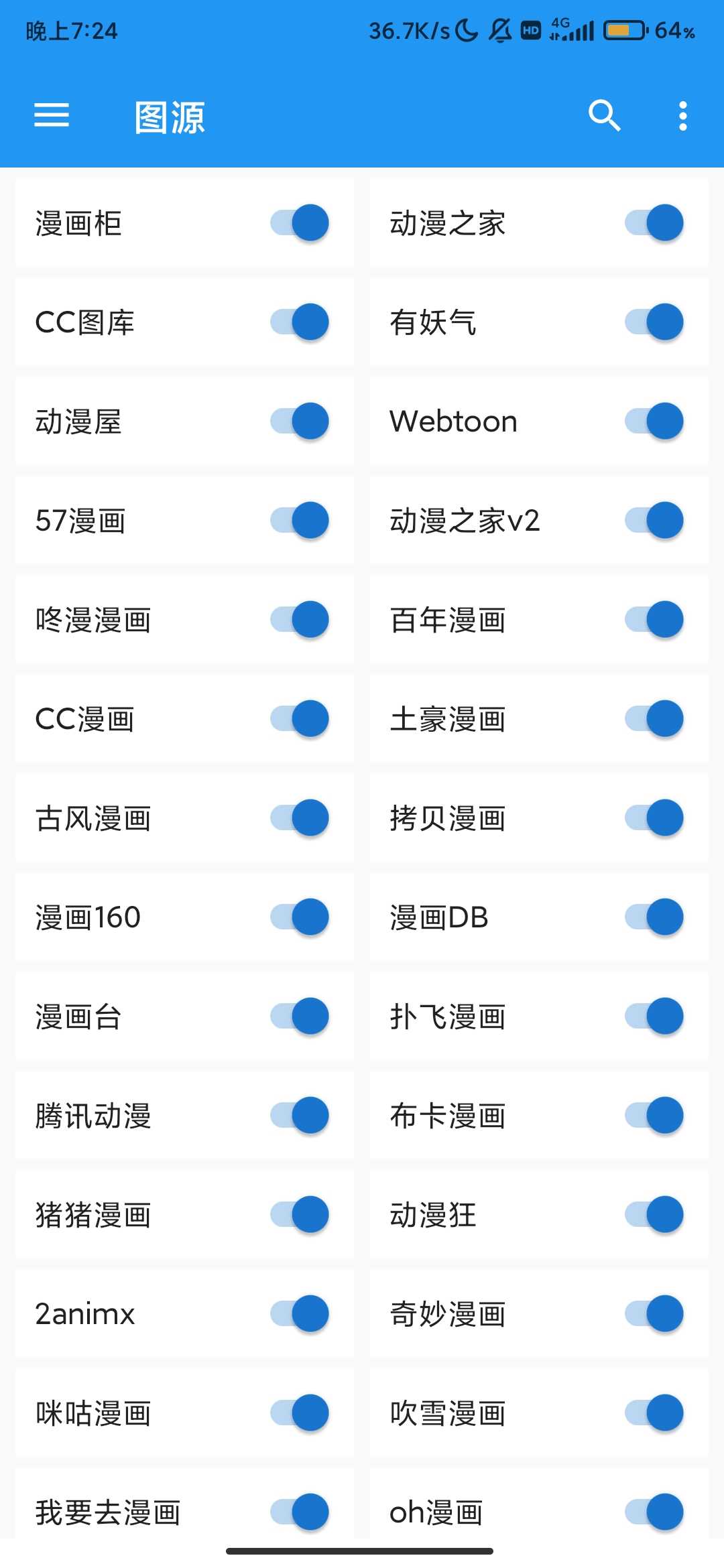
Task: Toggle the 动漫之家v2 switch
Action: point(655,520)
